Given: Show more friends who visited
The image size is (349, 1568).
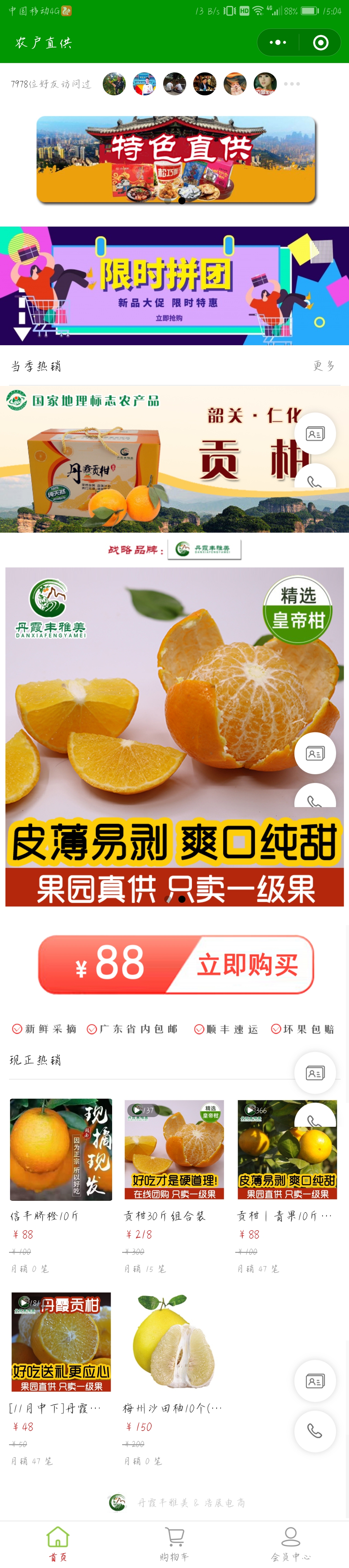Looking at the screenshot, I should pyautogui.click(x=292, y=84).
